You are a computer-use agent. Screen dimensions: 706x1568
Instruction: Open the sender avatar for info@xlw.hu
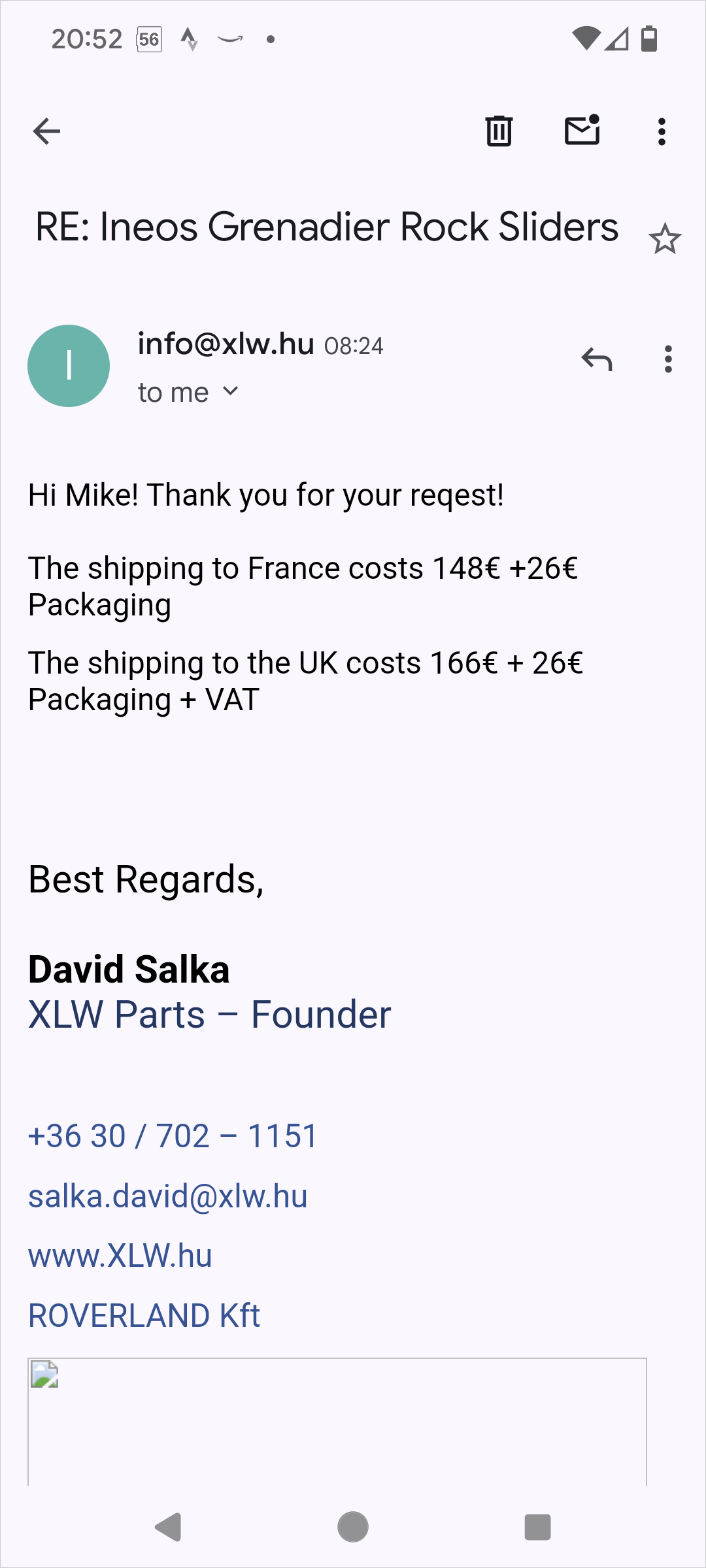point(69,366)
